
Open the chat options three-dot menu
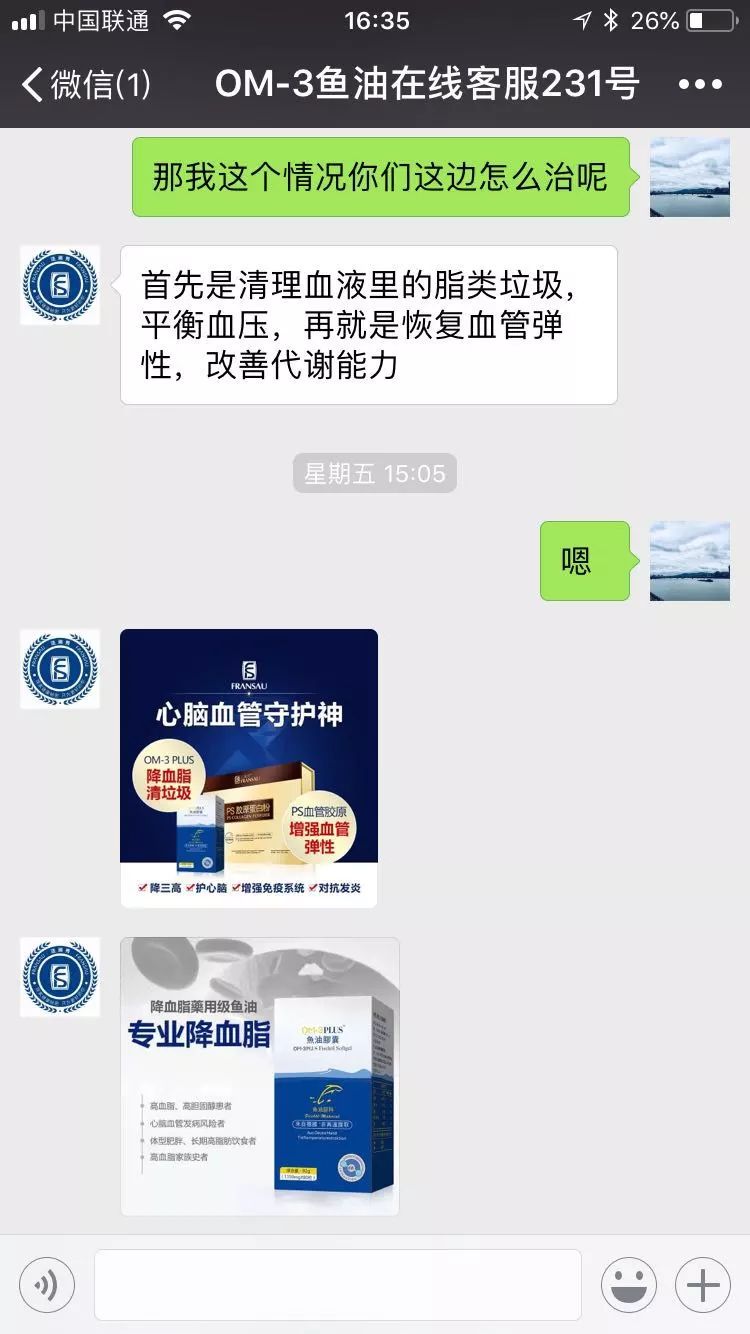coord(700,85)
